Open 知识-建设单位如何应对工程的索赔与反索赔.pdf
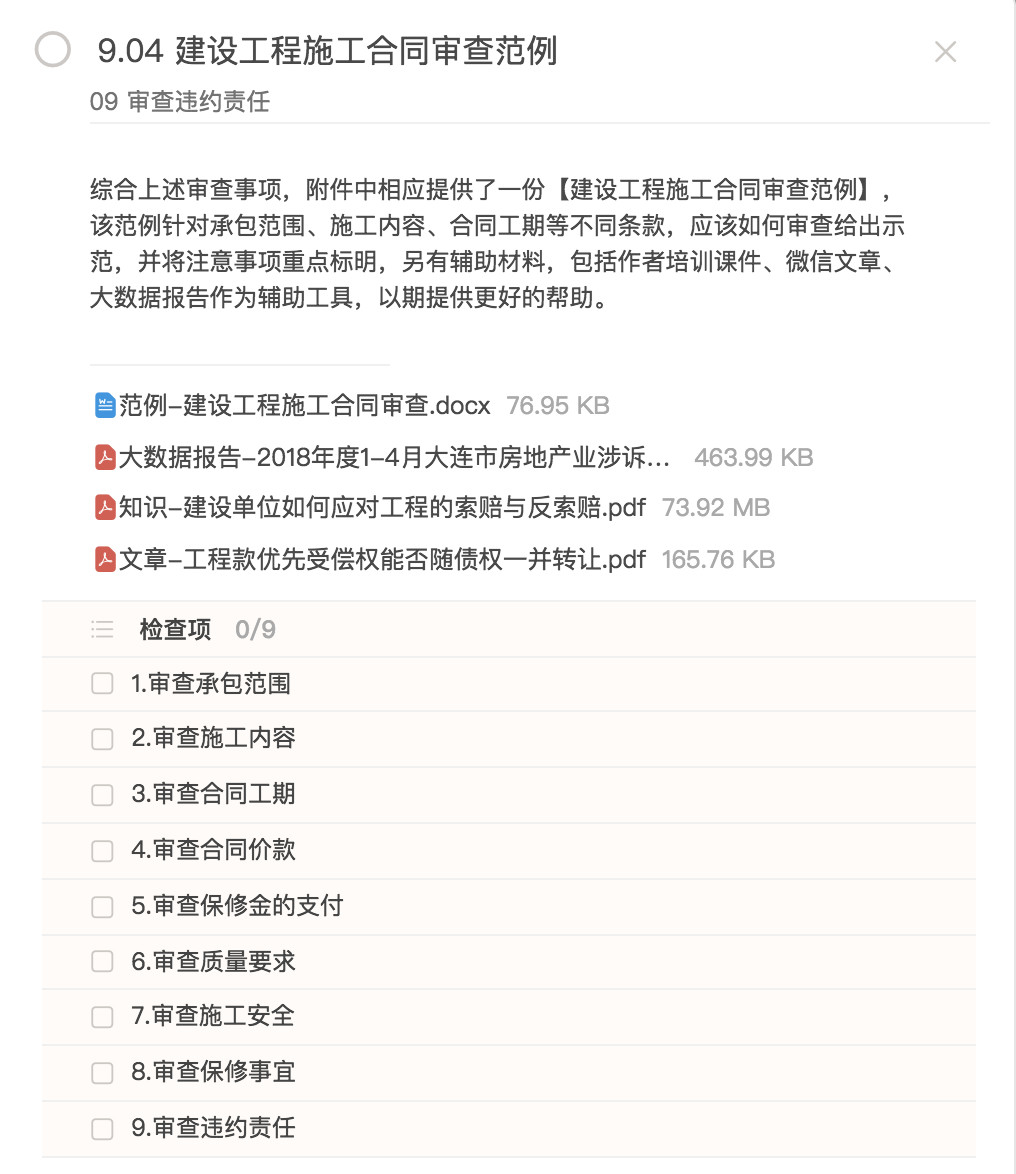The image size is (1016, 1174). click(382, 508)
